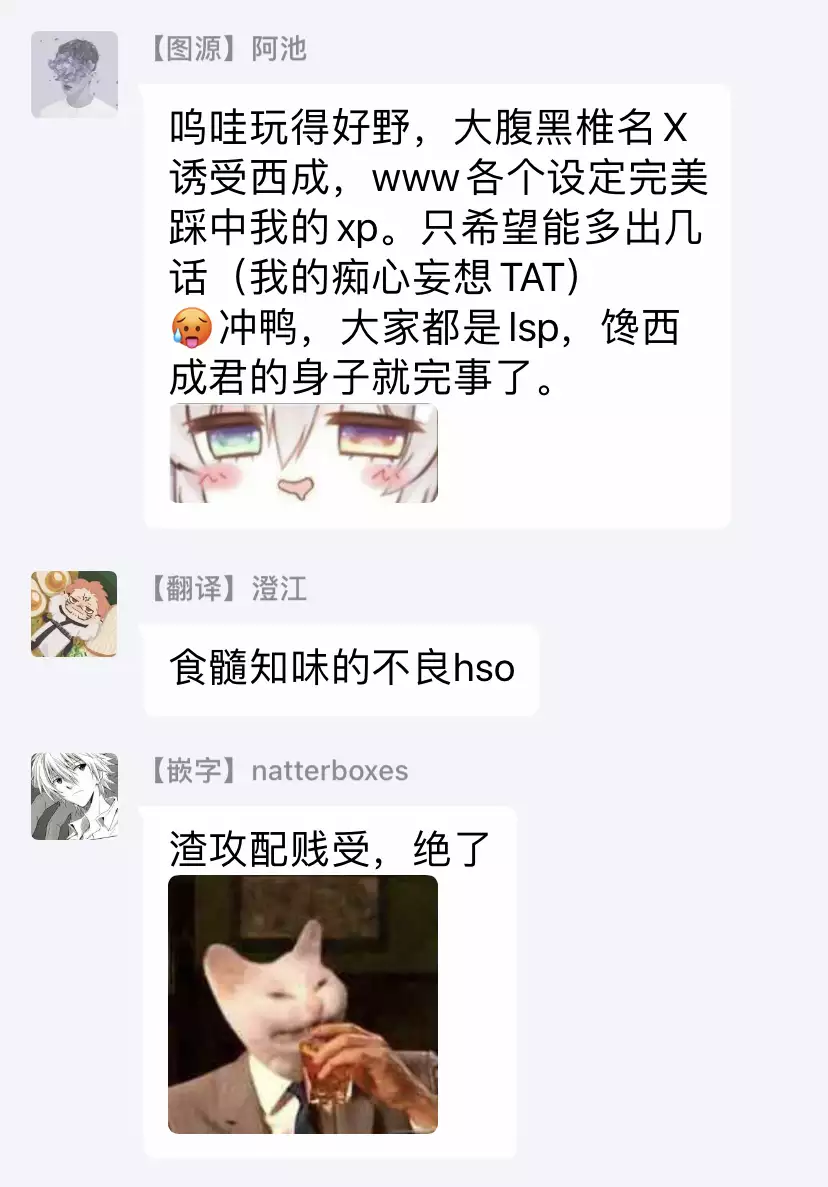View the drinking cat image from natterboxes
Image resolution: width=828 pixels, height=1187 pixels.
point(303,1004)
